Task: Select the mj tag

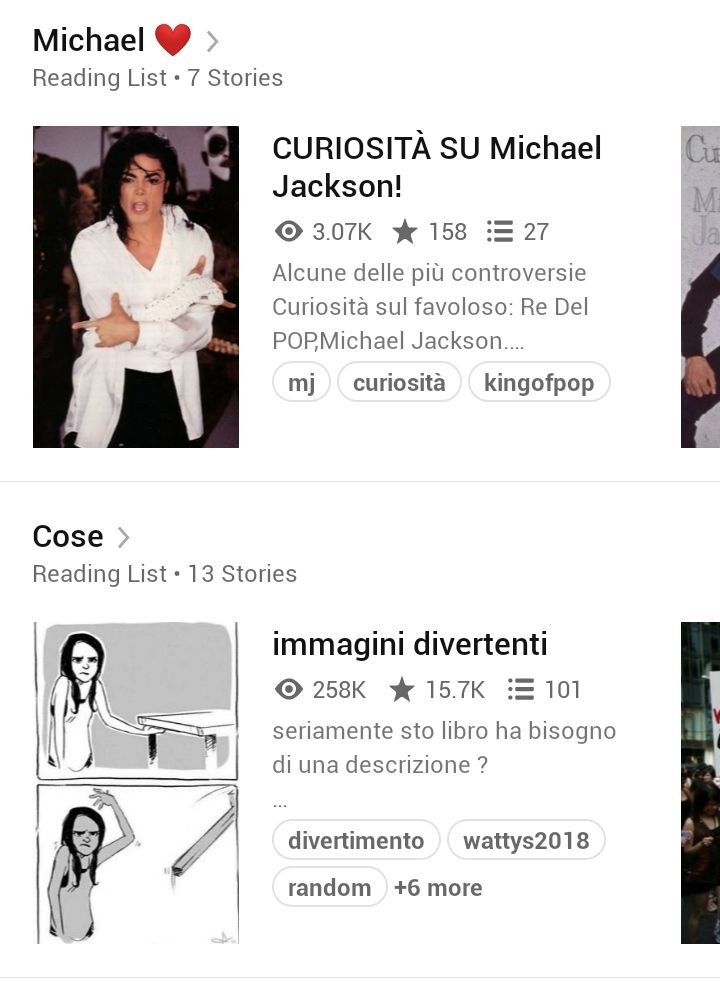Action: [x=301, y=382]
